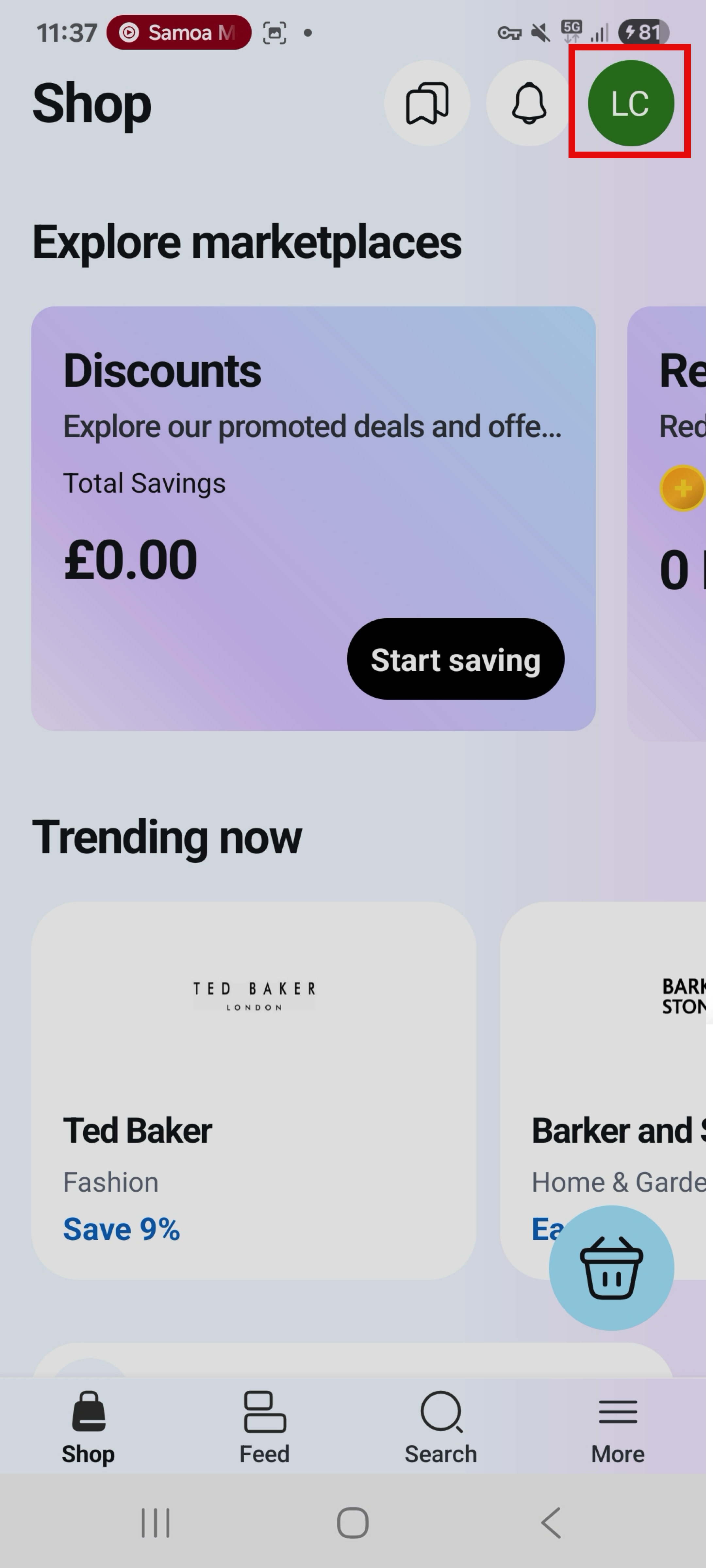Open the shopping basket button
Image resolution: width=713 pixels, height=1568 pixels.
click(x=611, y=1267)
